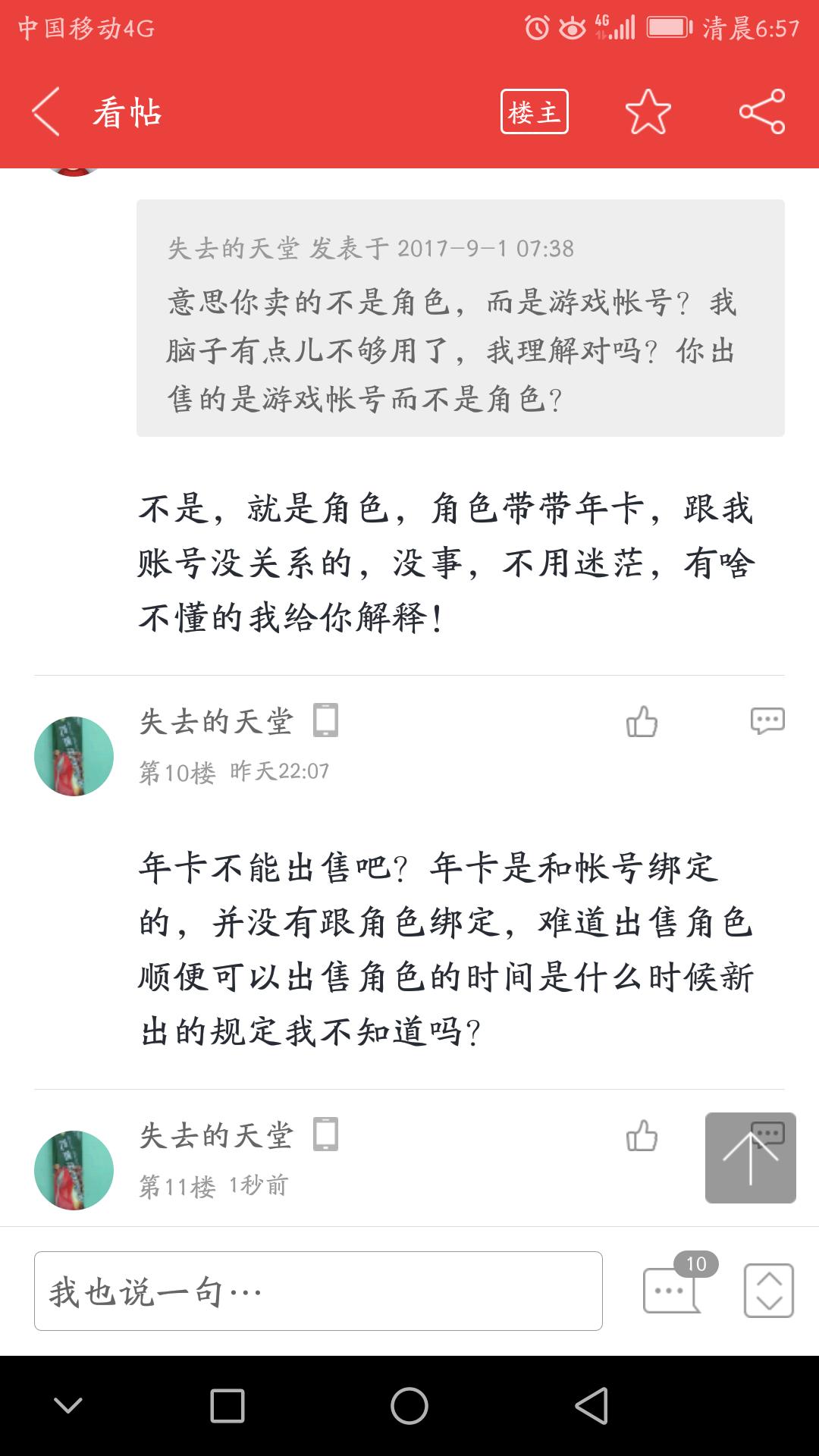Jump back to top with the arrow button
The height and width of the screenshot is (1456, 819).
tap(750, 1158)
